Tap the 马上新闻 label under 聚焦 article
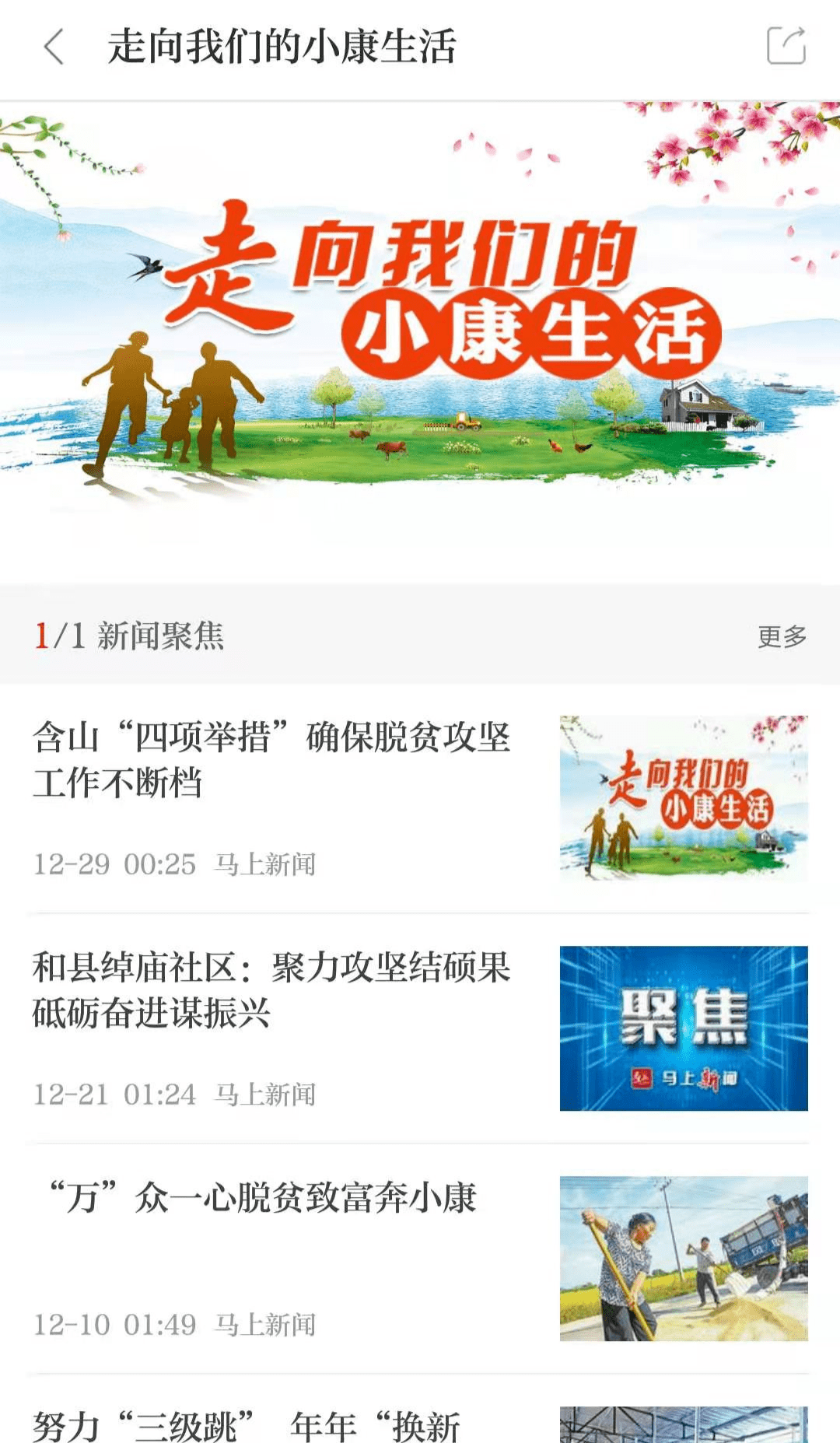Screen dimensions: 840x1443 tap(268, 1092)
